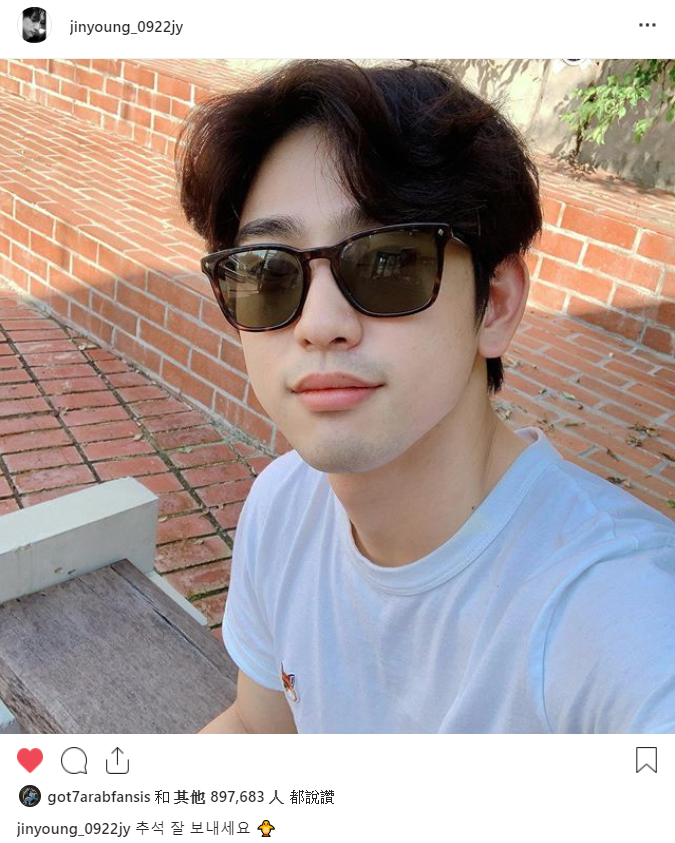This screenshot has width=675, height=843.
Task: Open the post's three-dot options menu
Action: (647, 26)
